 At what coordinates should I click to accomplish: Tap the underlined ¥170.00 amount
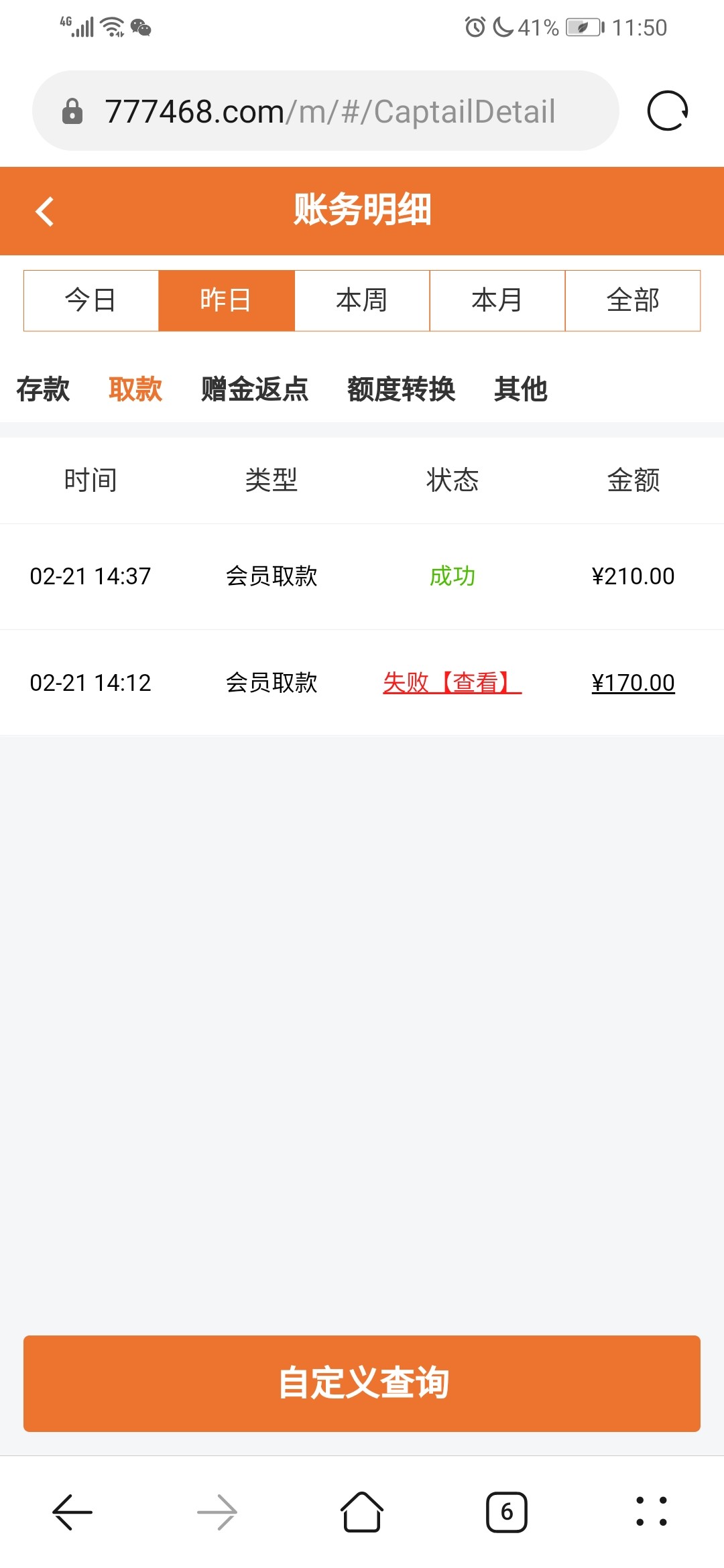[x=633, y=683]
